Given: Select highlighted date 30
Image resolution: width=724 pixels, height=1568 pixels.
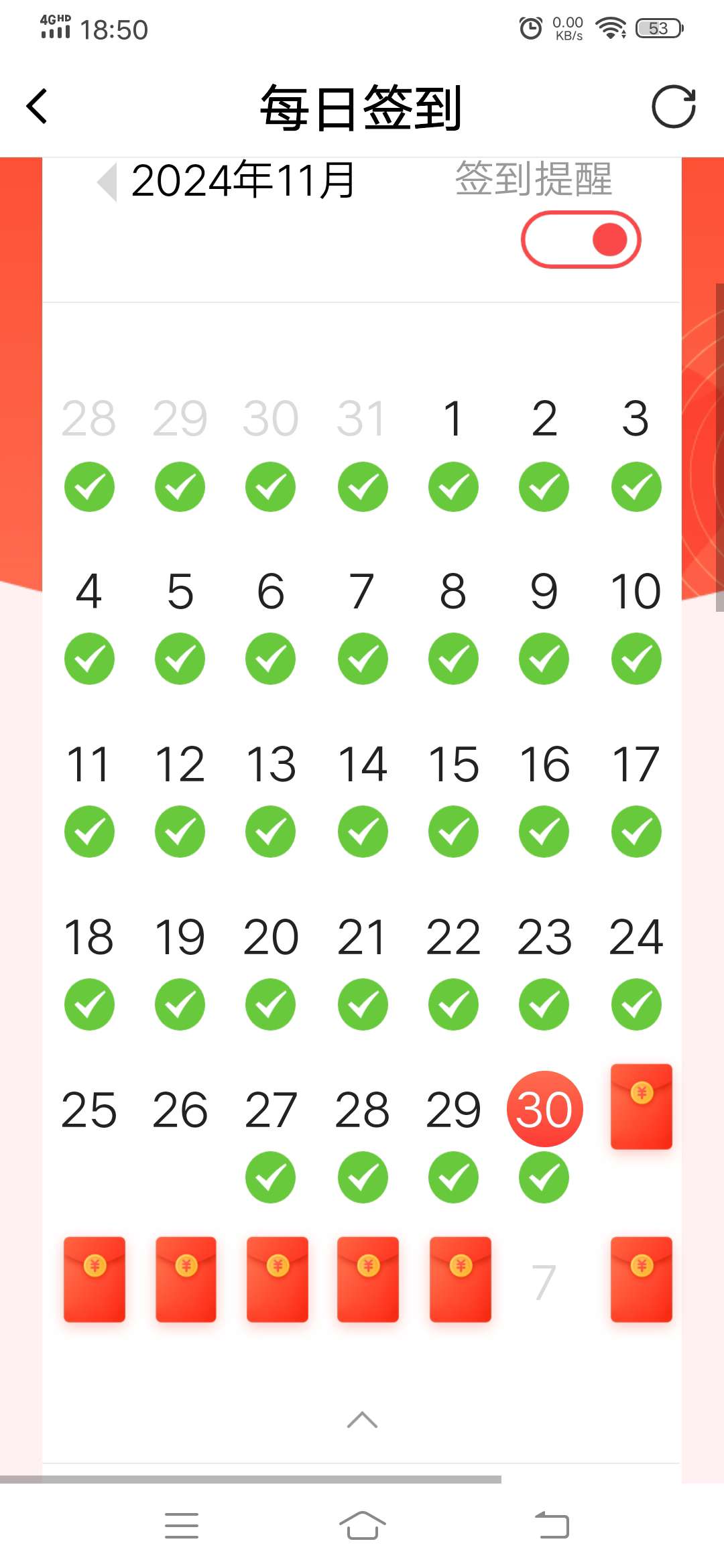Looking at the screenshot, I should click(x=544, y=1109).
